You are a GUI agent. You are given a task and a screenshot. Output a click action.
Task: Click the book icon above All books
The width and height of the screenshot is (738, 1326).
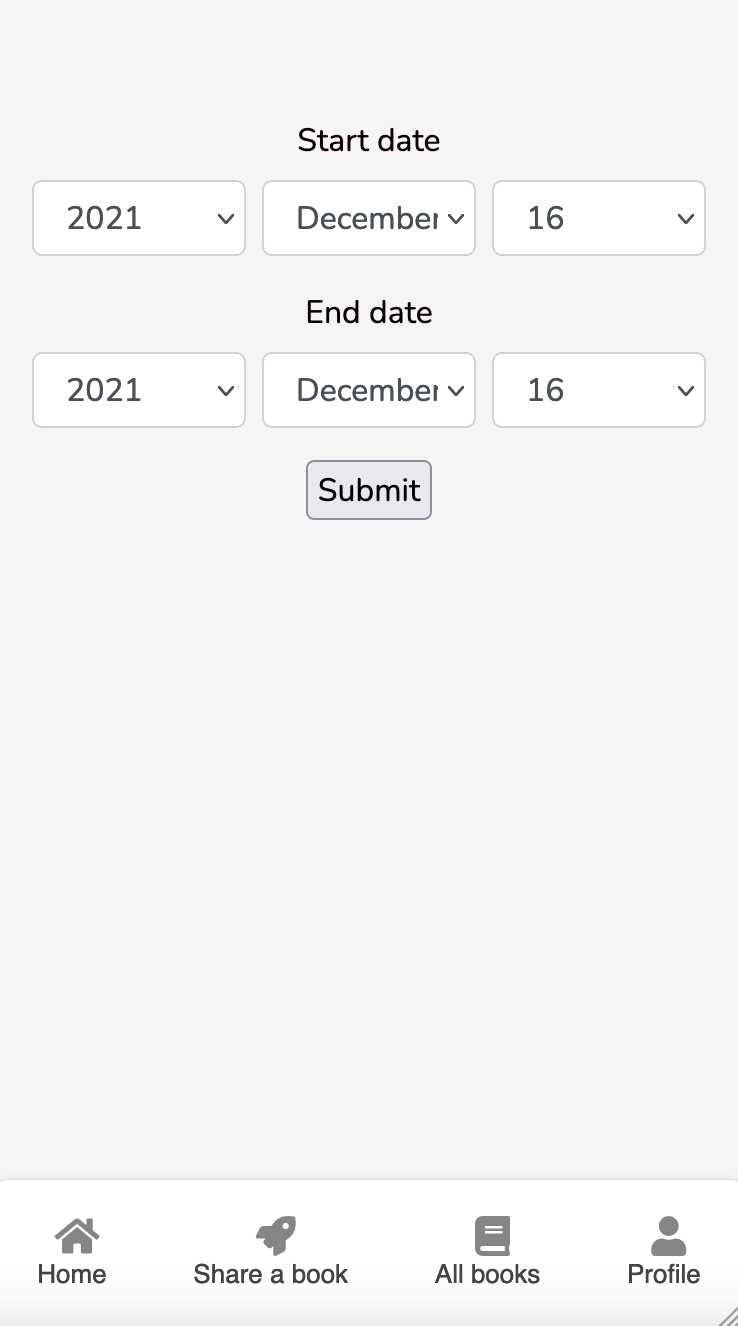492,1235
